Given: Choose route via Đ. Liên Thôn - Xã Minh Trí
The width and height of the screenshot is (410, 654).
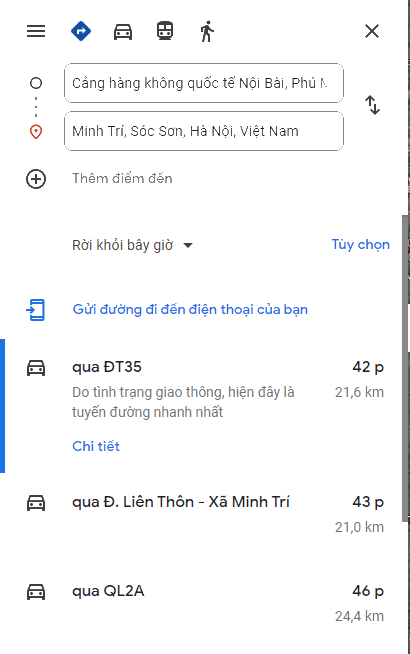Looking at the screenshot, I should (x=204, y=514).
